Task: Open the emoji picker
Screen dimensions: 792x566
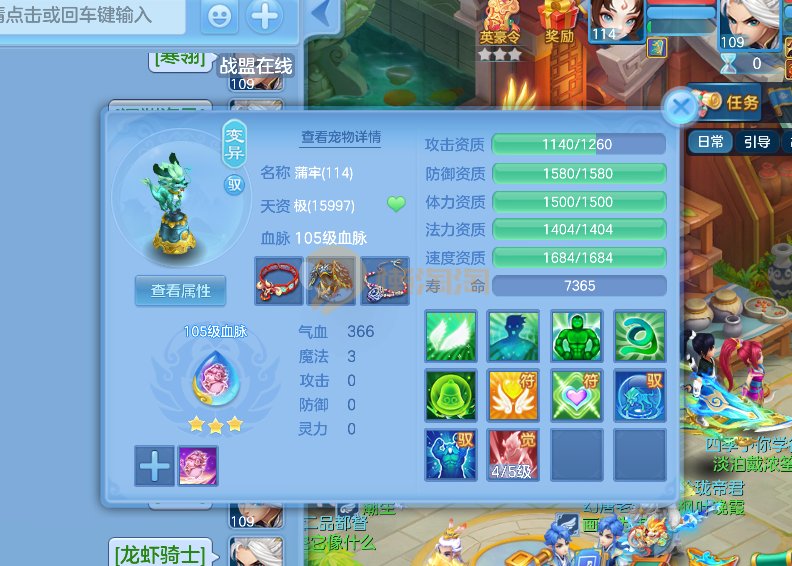Action: coord(221,16)
